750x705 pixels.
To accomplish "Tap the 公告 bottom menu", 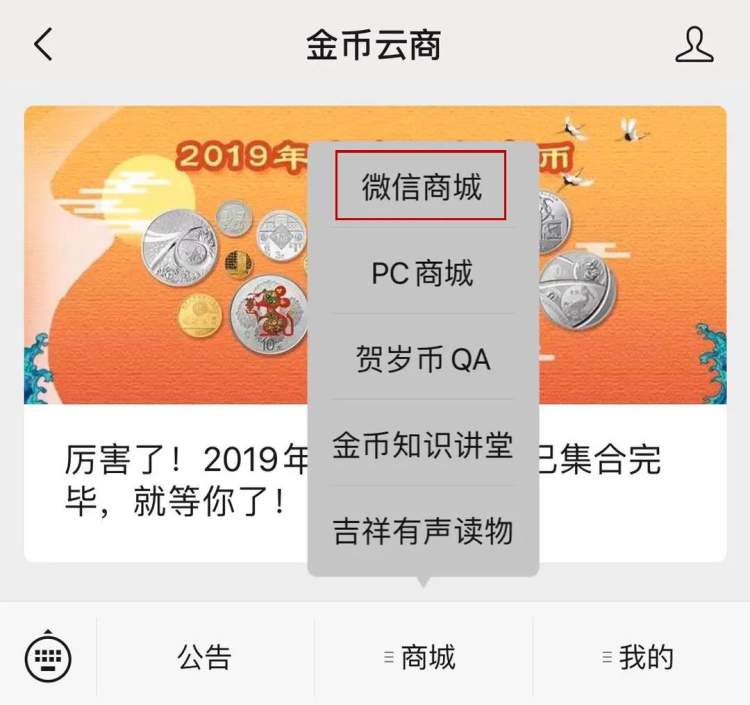I will [205, 657].
